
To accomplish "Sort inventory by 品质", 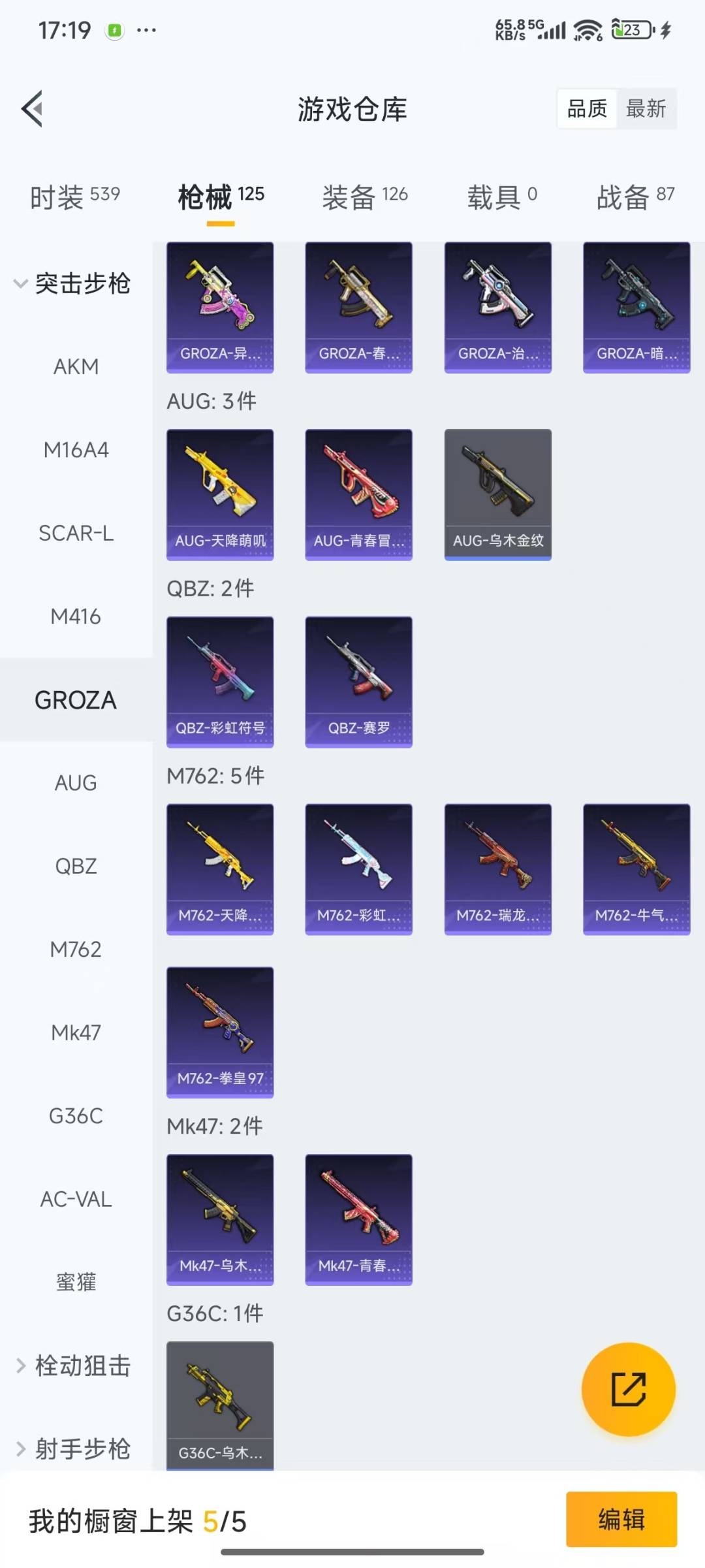I will [x=587, y=108].
